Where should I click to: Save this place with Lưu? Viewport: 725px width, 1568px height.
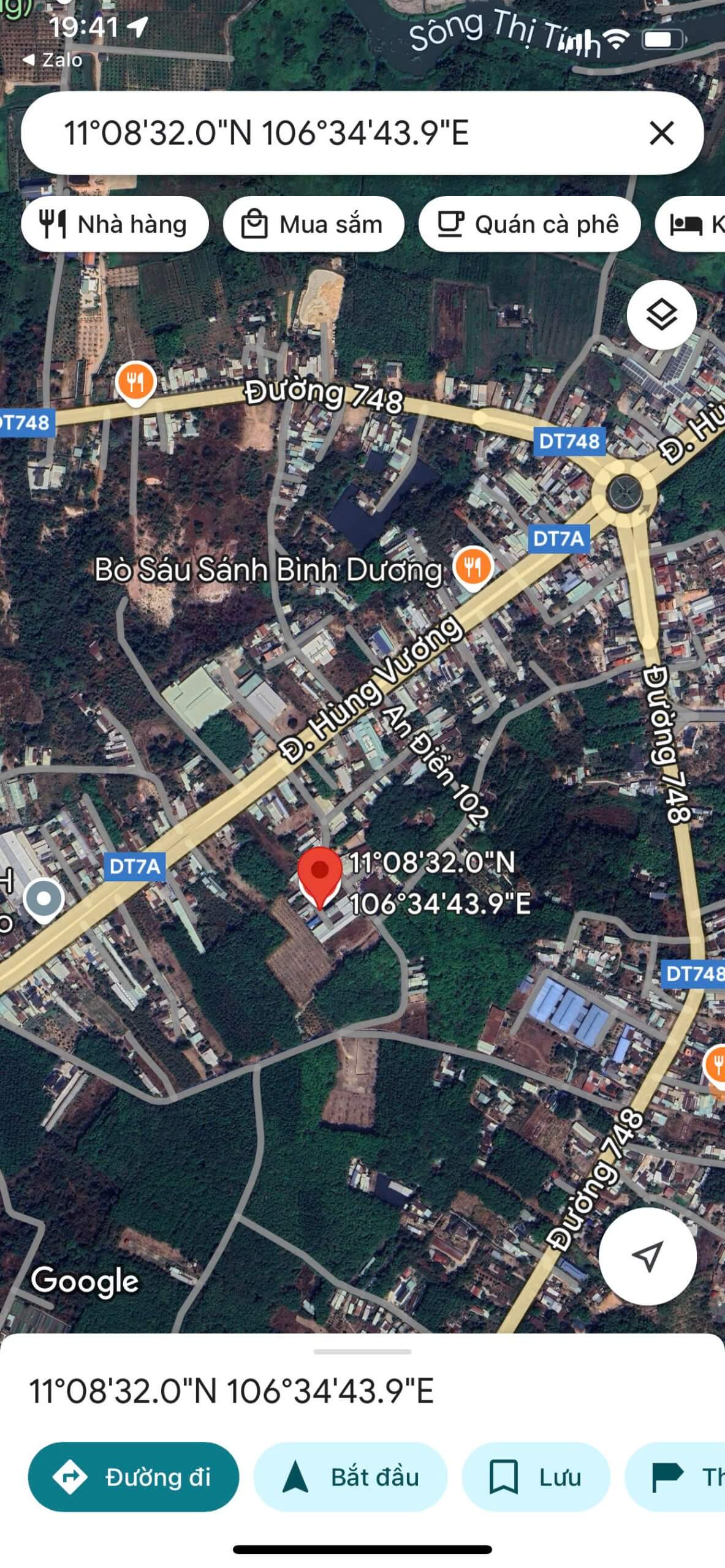pyautogui.click(x=535, y=1477)
